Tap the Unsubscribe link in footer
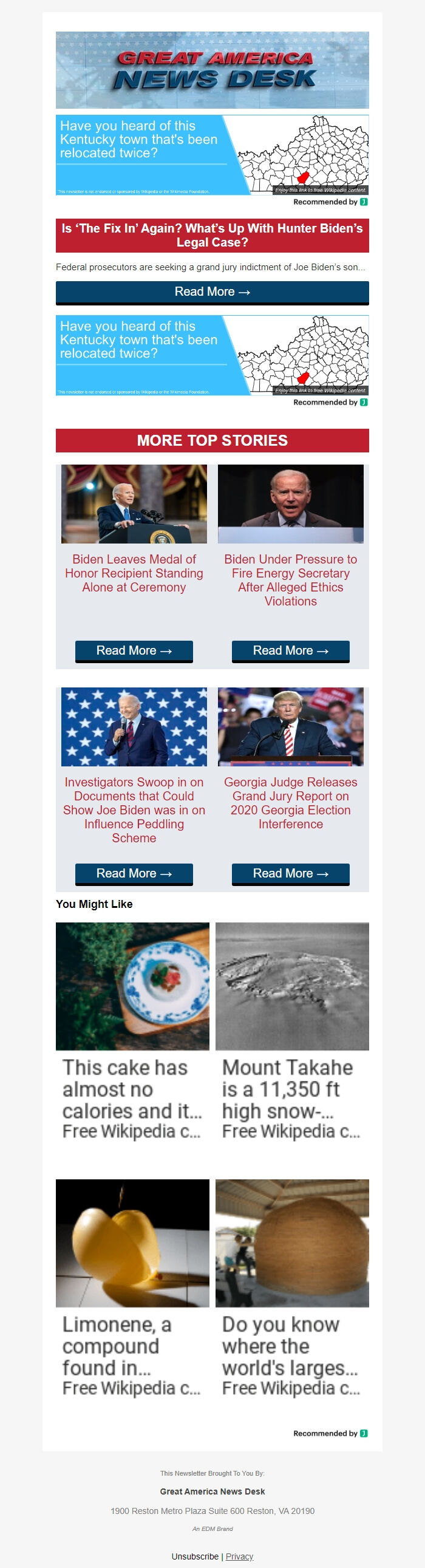Screen dimensions: 425x1568 pos(195,1556)
